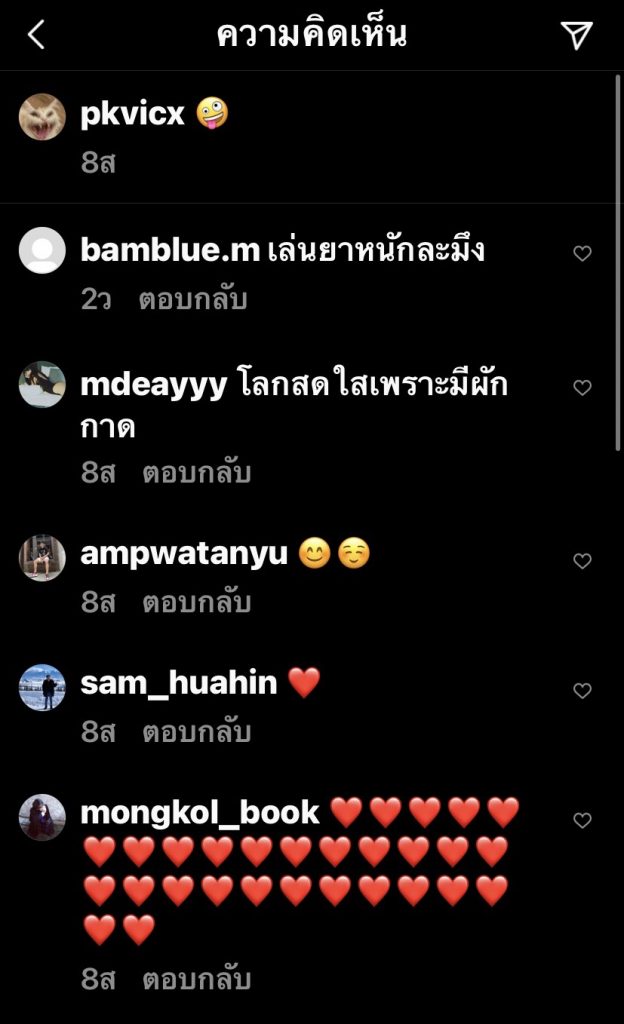Image resolution: width=624 pixels, height=1024 pixels.
Task: Like sam_huahin's heart comment
Action: [x=582, y=691]
